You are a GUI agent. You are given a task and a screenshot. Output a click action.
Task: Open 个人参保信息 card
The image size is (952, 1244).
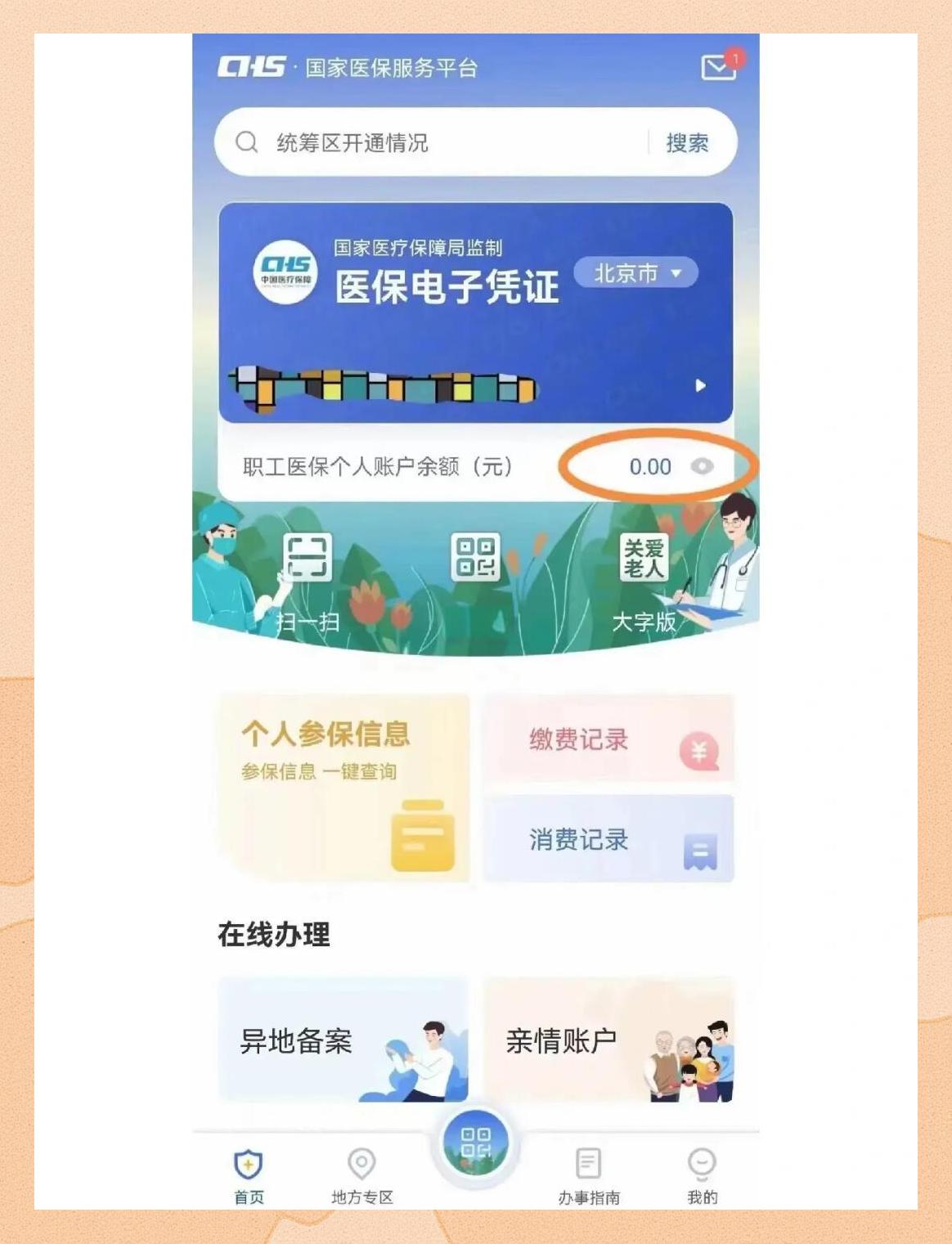(344, 787)
